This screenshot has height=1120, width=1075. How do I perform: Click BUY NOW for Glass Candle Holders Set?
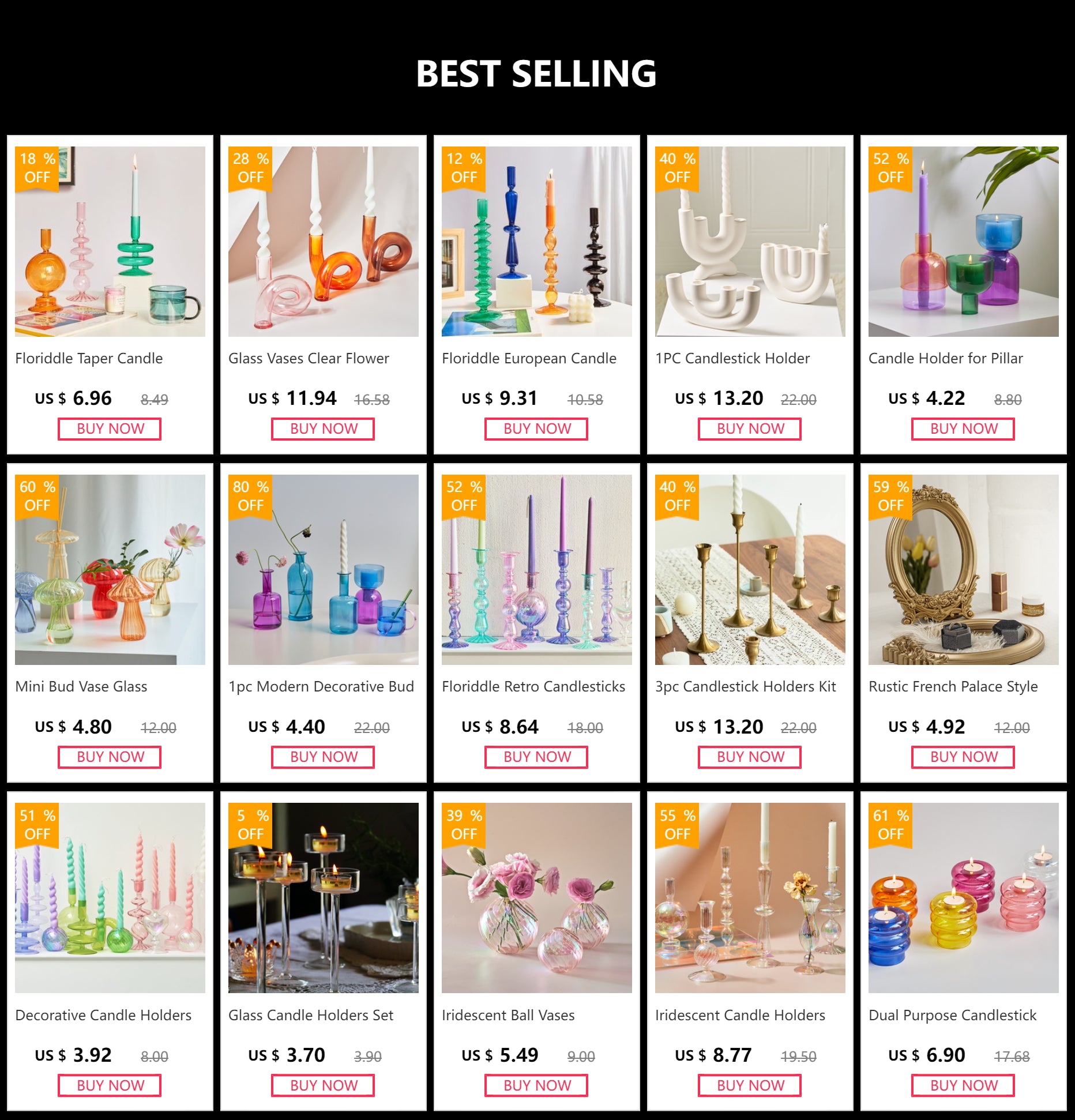322,1085
